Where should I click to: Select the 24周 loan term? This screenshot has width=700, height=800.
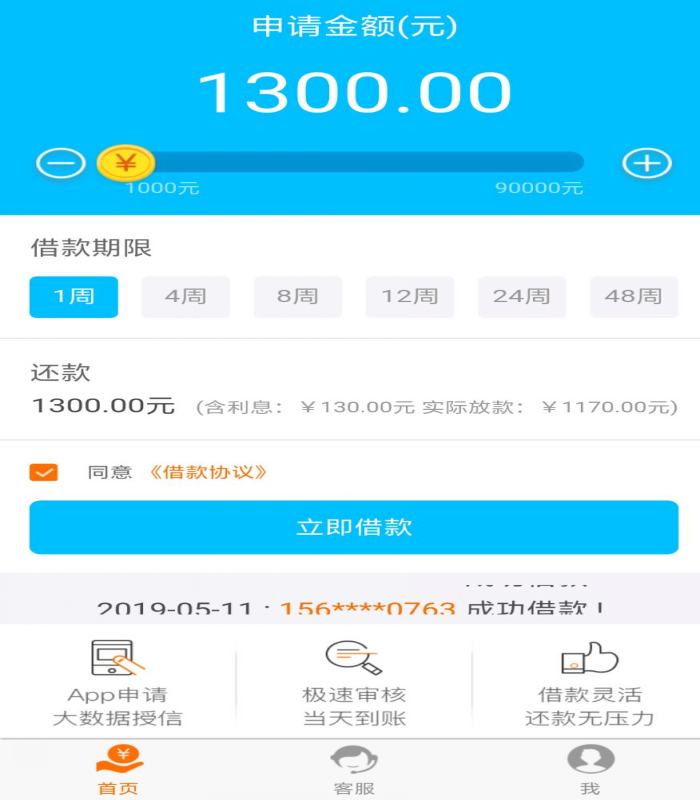click(522, 296)
